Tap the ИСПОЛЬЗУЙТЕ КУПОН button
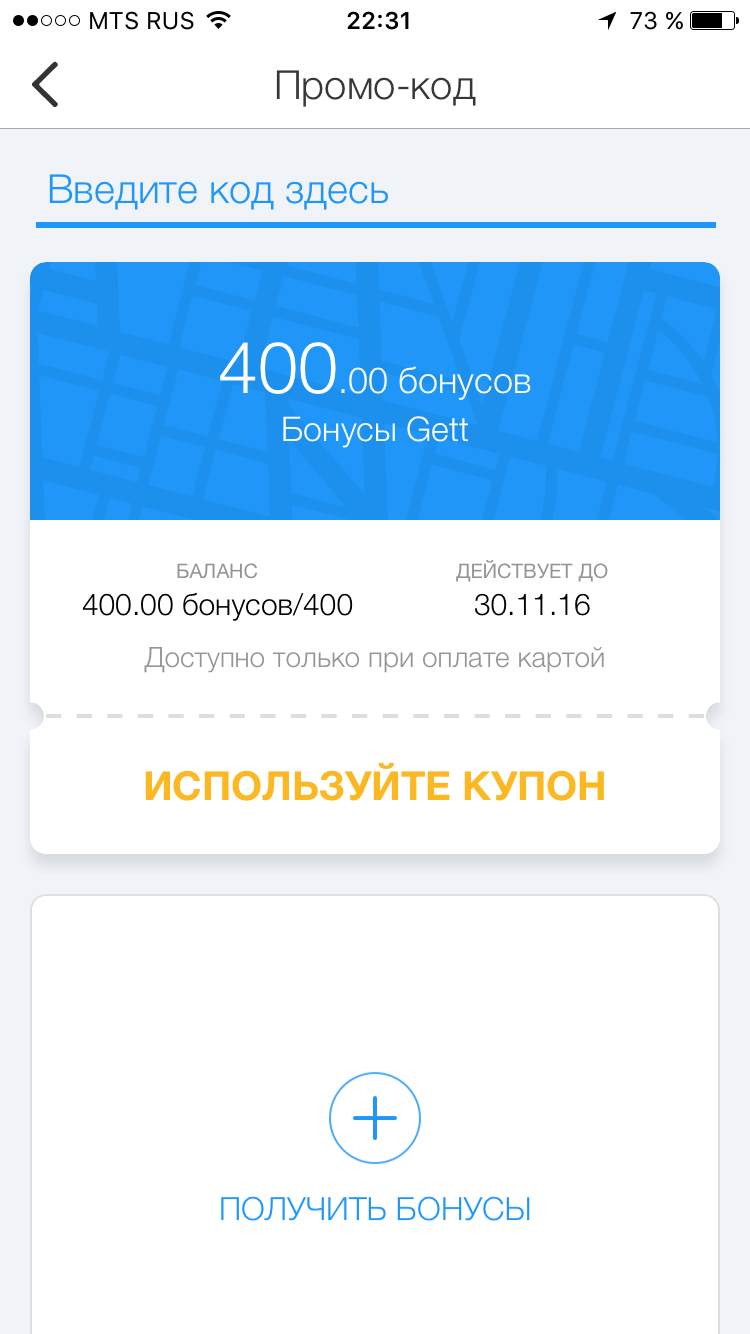The width and height of the screenshot is (750, 1334). tap(375, 786)
